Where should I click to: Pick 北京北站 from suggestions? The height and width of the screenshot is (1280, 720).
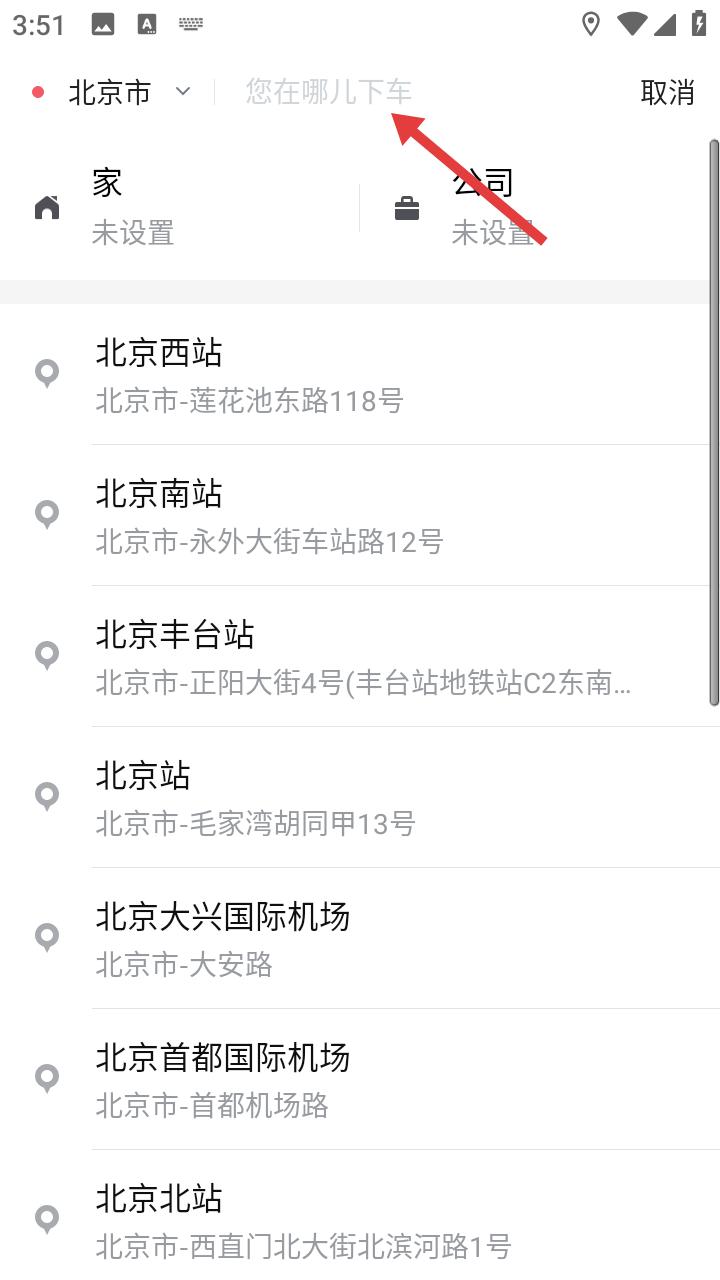(360, 1215)
